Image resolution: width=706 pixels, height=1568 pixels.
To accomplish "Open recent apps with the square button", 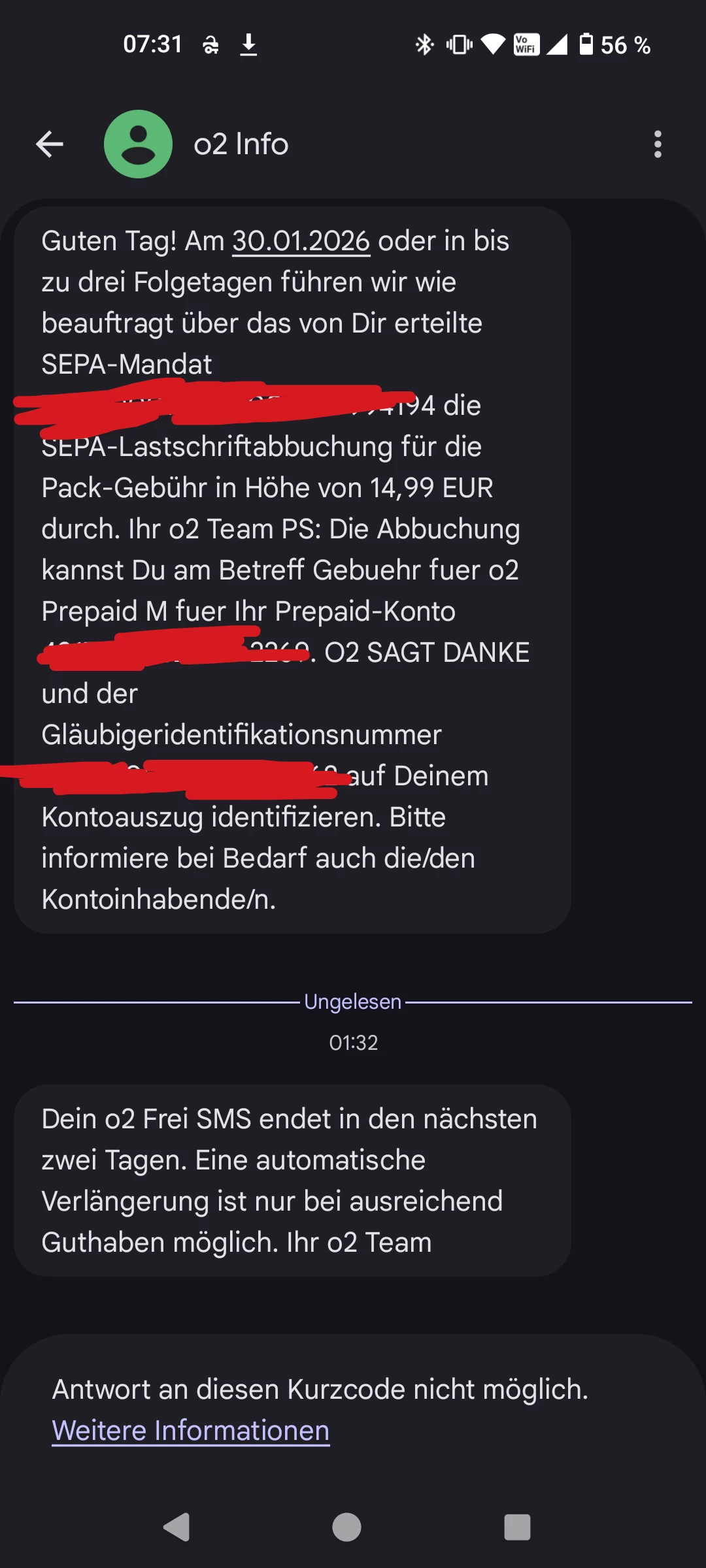I will (x=517, y=1527).
